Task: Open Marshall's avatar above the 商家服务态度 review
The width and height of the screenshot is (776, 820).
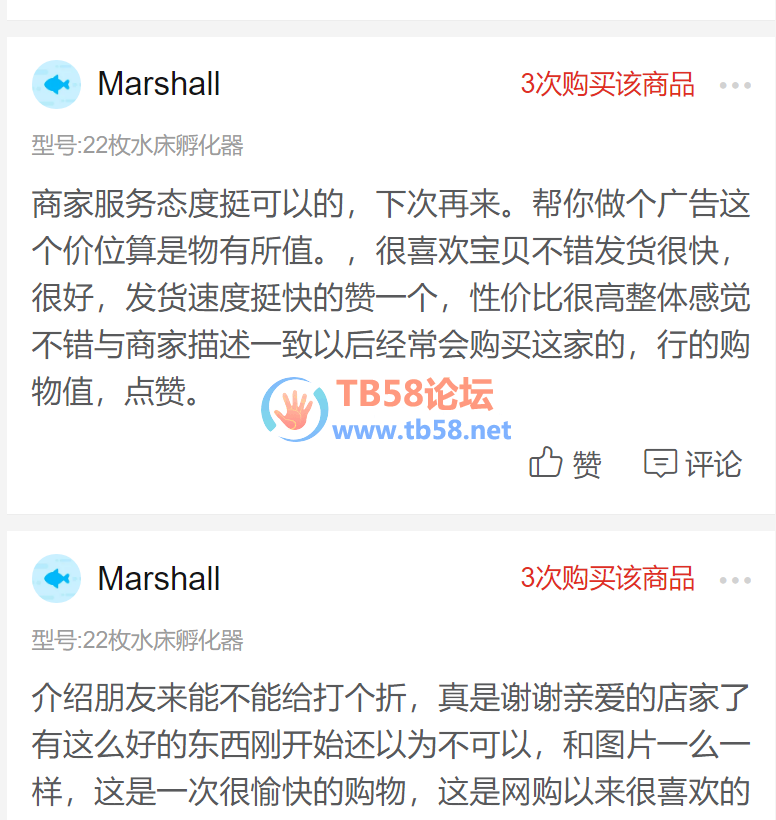Action: [57, 85]
